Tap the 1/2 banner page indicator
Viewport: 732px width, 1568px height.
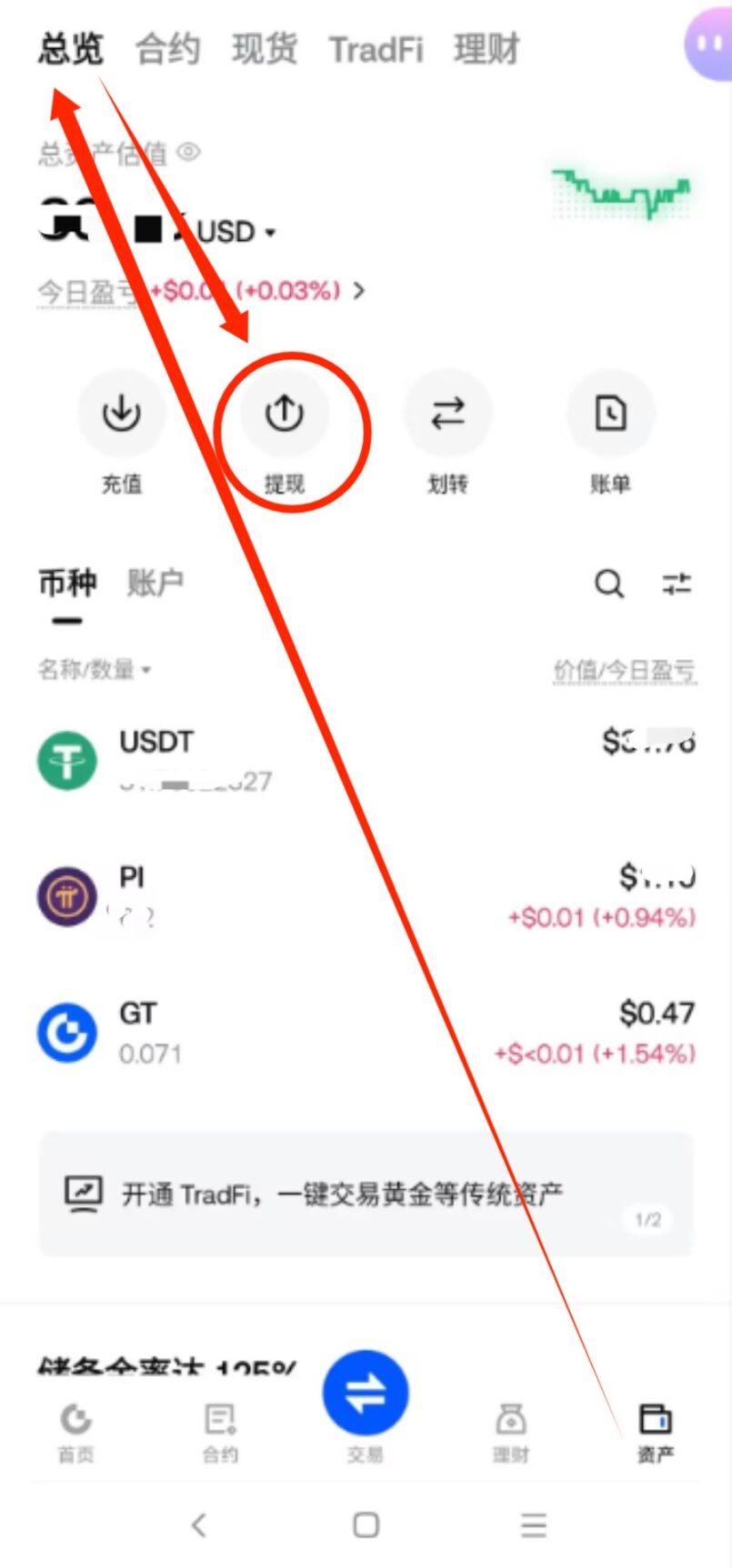pos(647,1221)
